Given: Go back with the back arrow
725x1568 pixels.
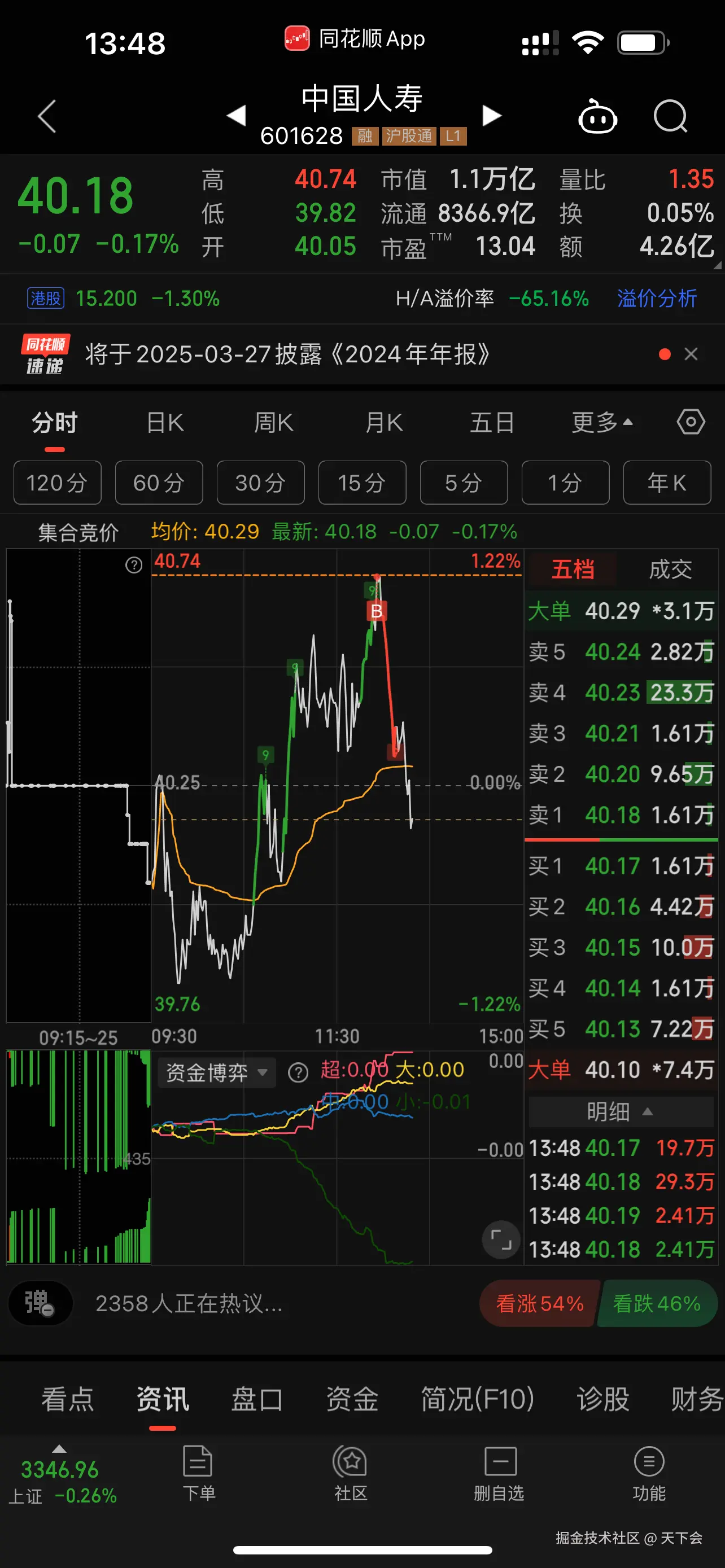Looking at the screenshot, I should (46, 116).
